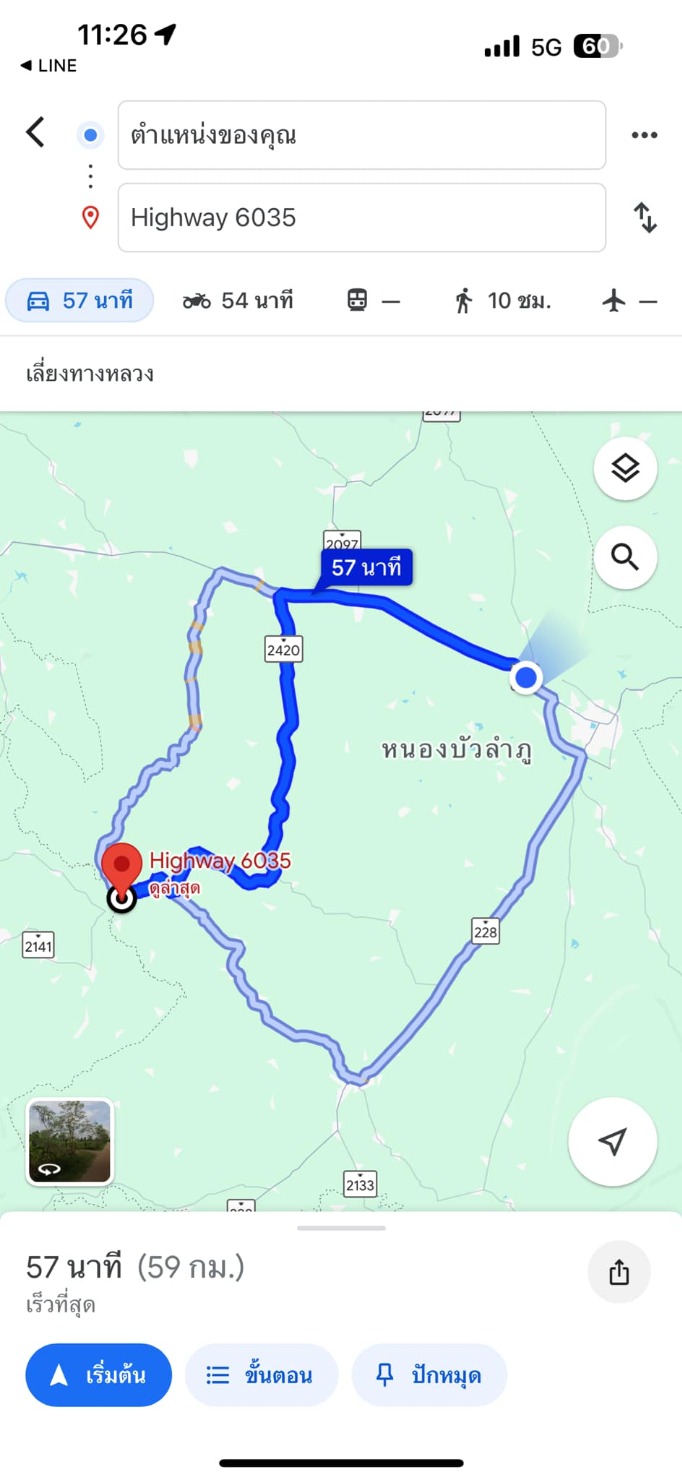View route steps with ขั้นตอน
Image resolution: width=682 pixels, height=1480 pixels.
(261, 1375)
